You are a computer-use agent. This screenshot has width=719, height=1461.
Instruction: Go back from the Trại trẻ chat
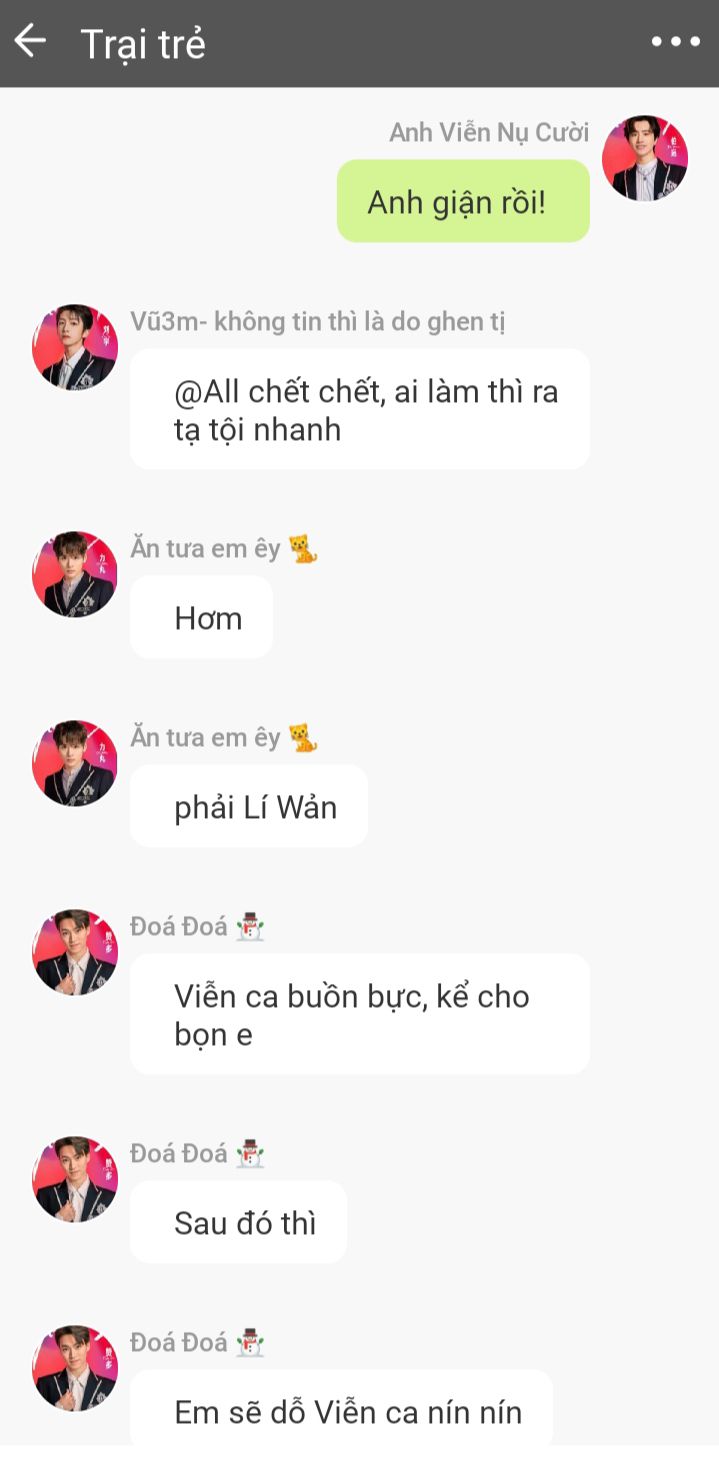pyautogui.click(x=30, y=42)
